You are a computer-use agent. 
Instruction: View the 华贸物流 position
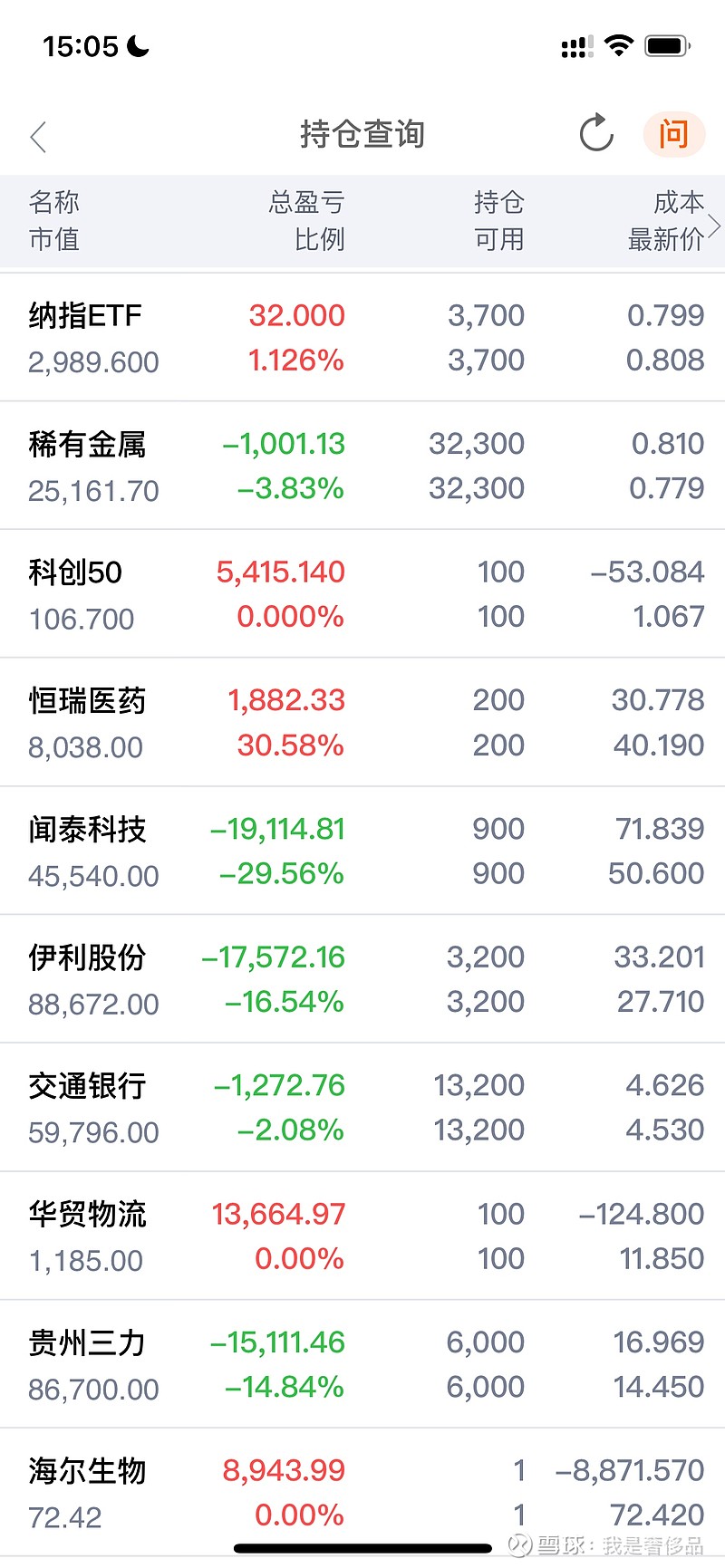pyautogui.click(x=362, y=1236)
